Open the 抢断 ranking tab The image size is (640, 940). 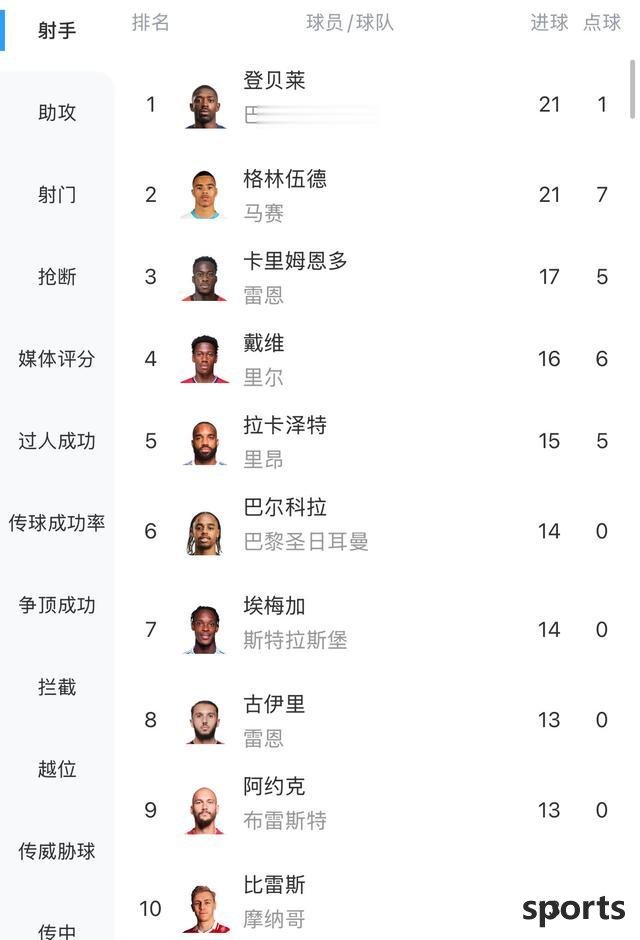tap(57, 277)
